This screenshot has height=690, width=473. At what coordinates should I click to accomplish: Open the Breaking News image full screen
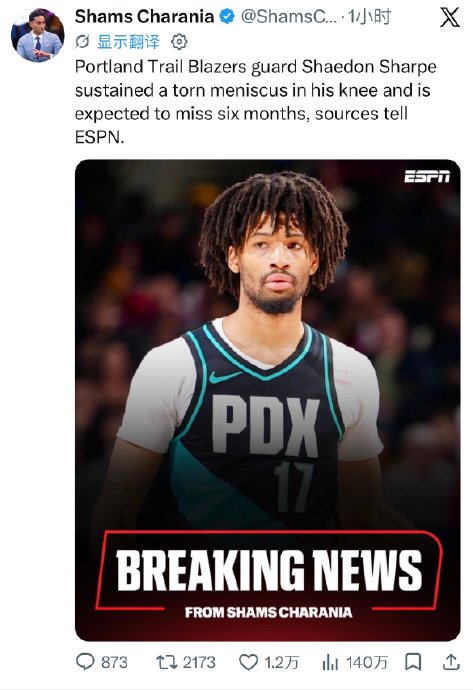(268, 400)
